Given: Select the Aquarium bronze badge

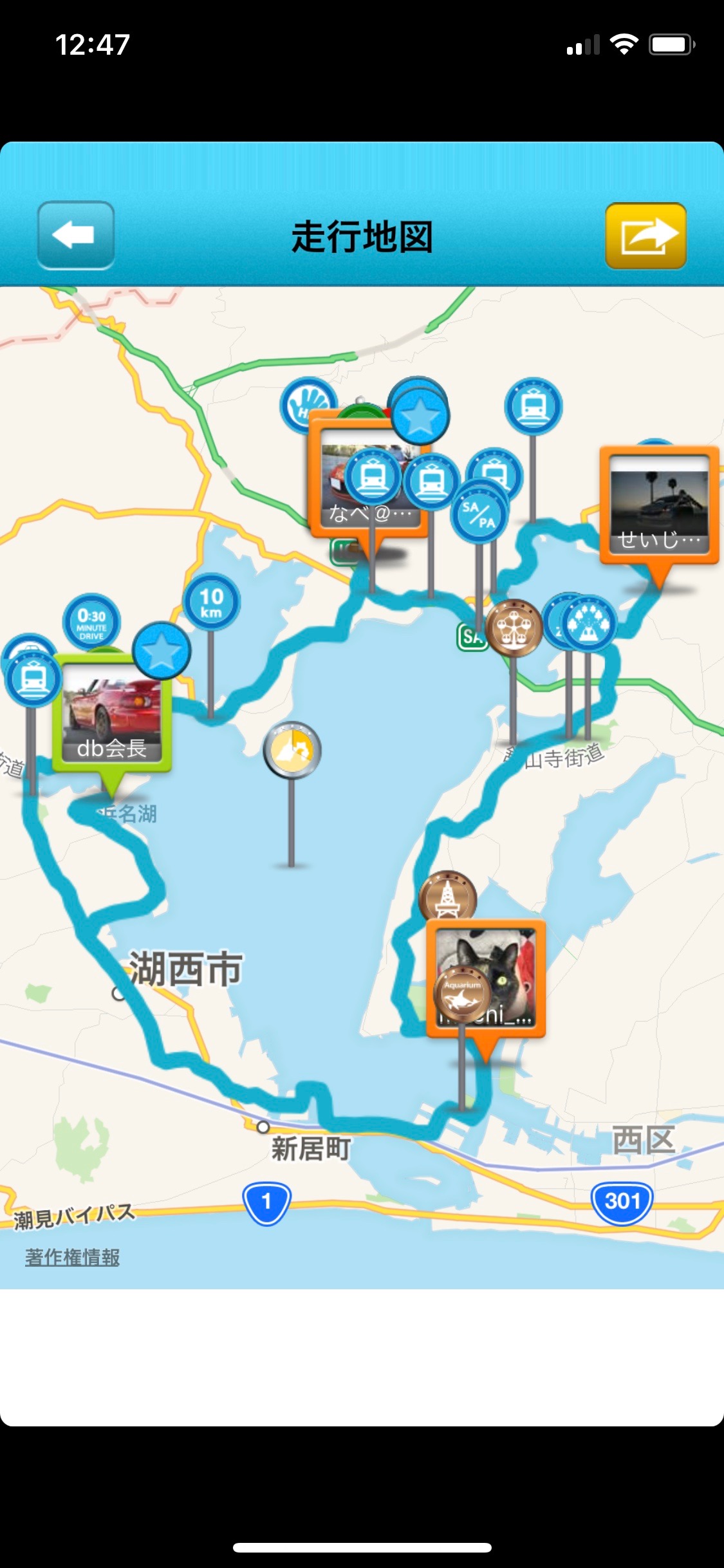Looking at the screenshot, I should coord(462,994).
